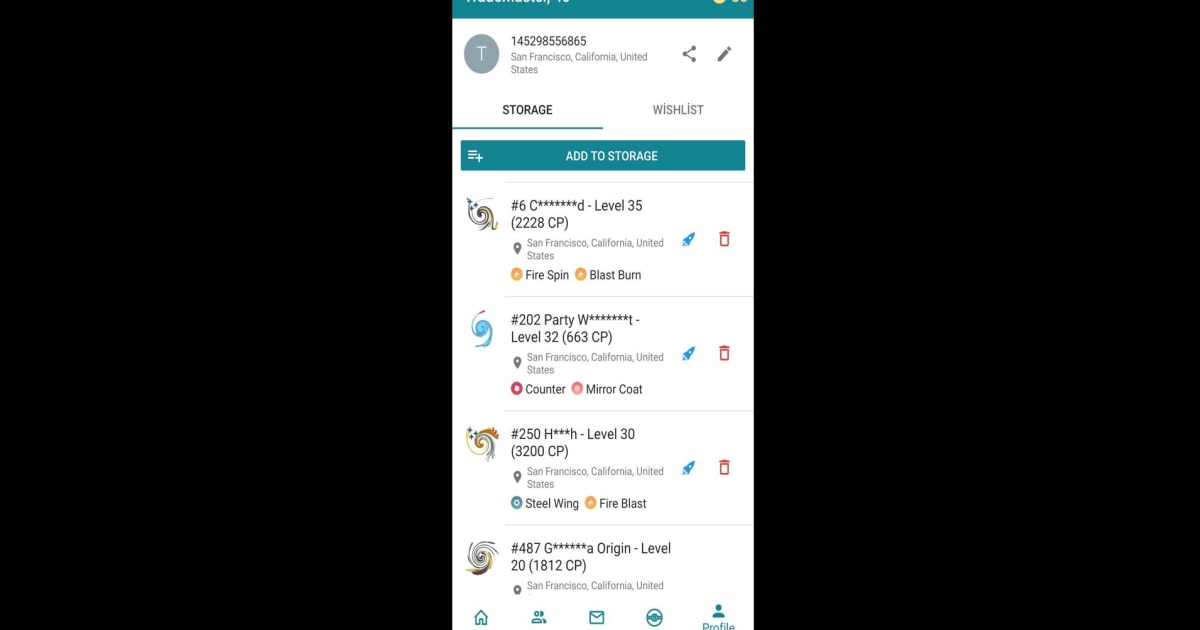This screenshot has width=1200, height=630.
Task: Boost the #250 Level 30 entry
Action: pos(688,467)
